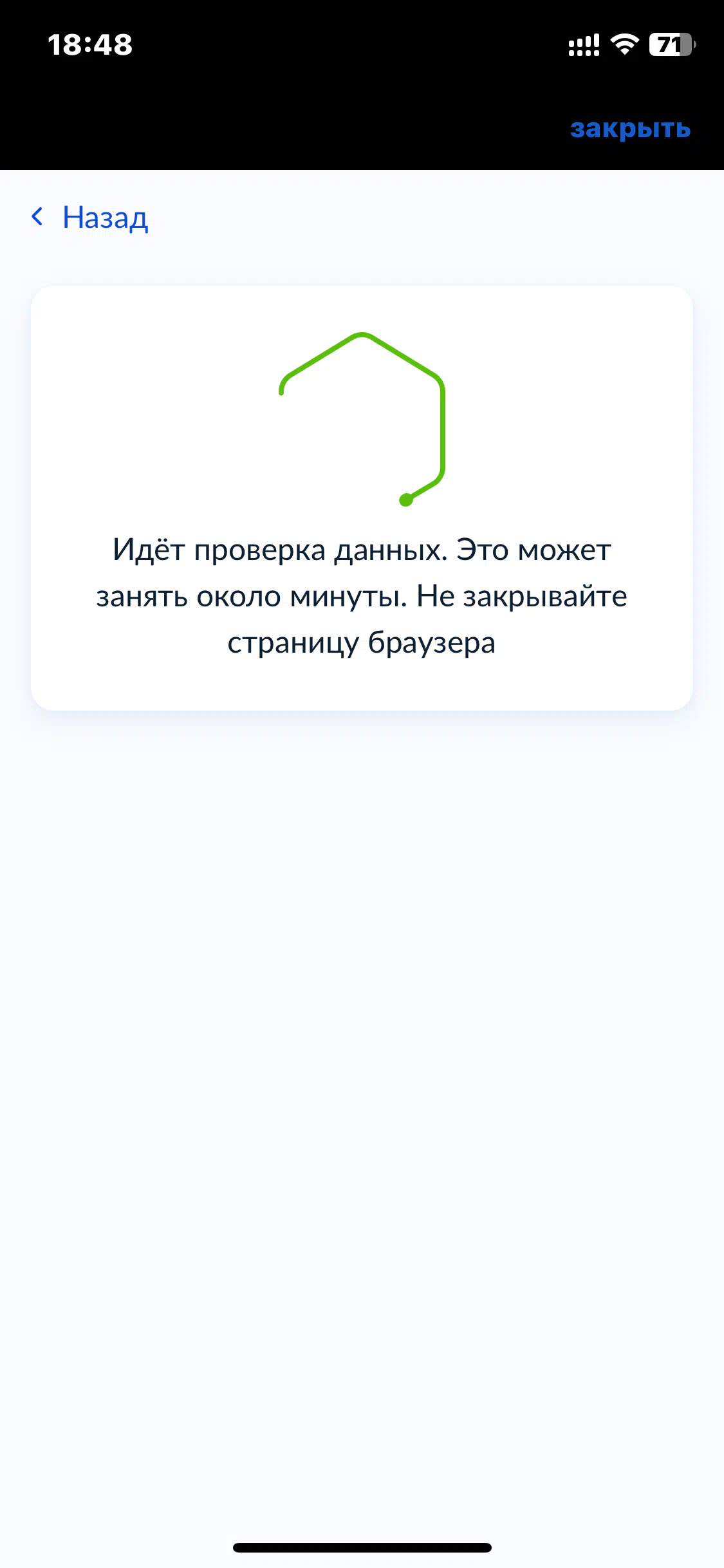Viewport: 724px width, 1568px height.
Task: Go back via the Назад link
Action: click(x=90, y=218)
